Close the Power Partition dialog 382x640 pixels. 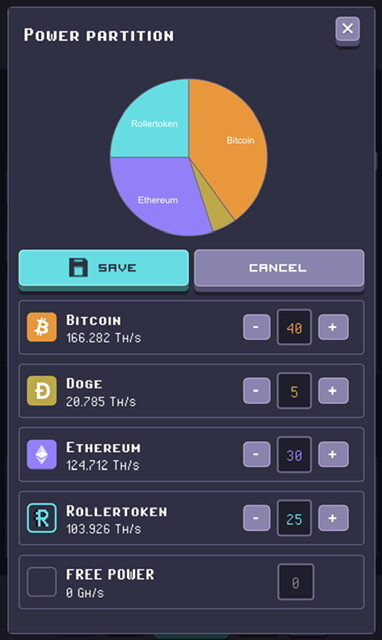pyautogui.click(x=347, y=29)
